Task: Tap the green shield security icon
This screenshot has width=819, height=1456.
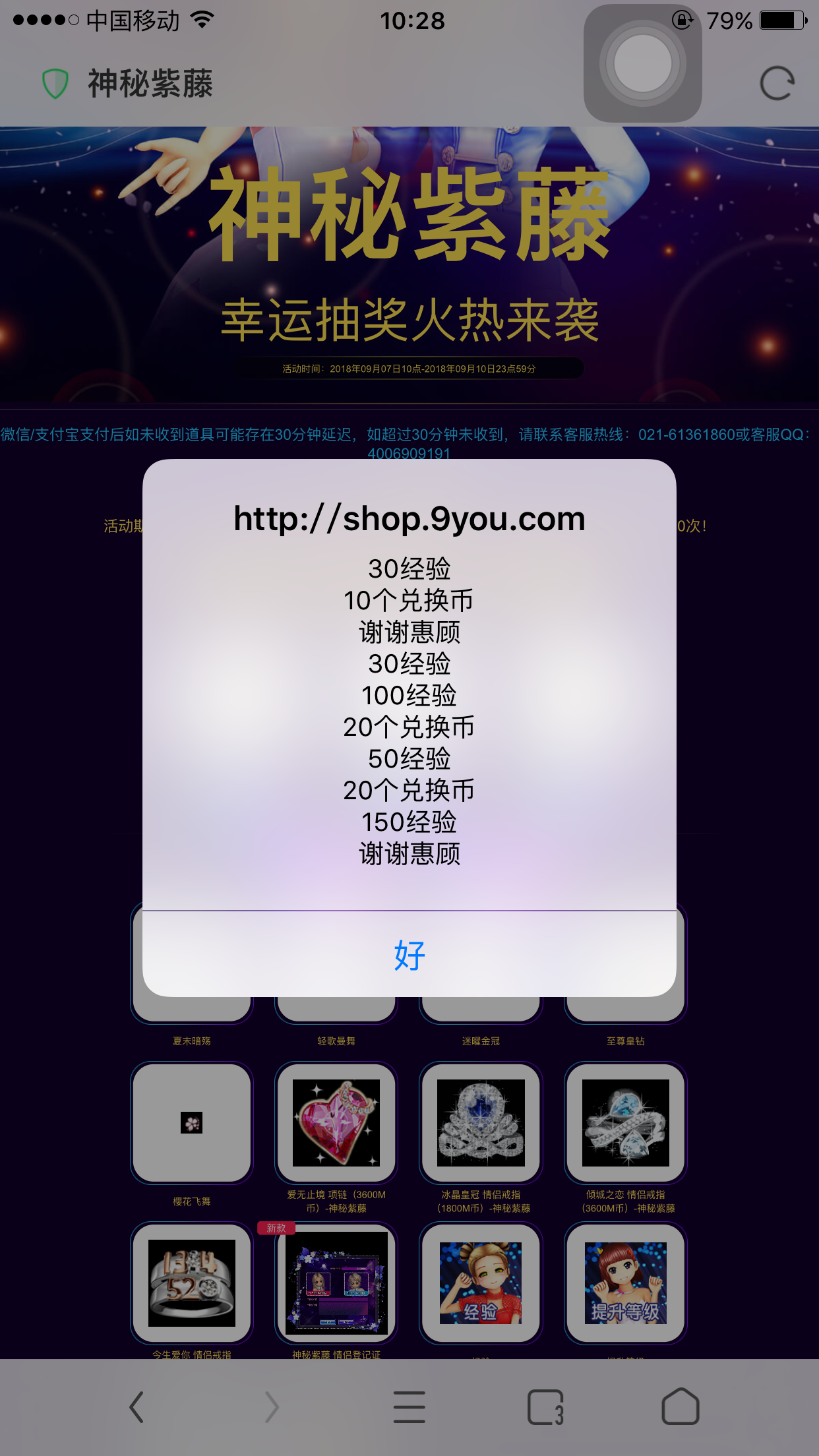Action: [x=55, y=84]
